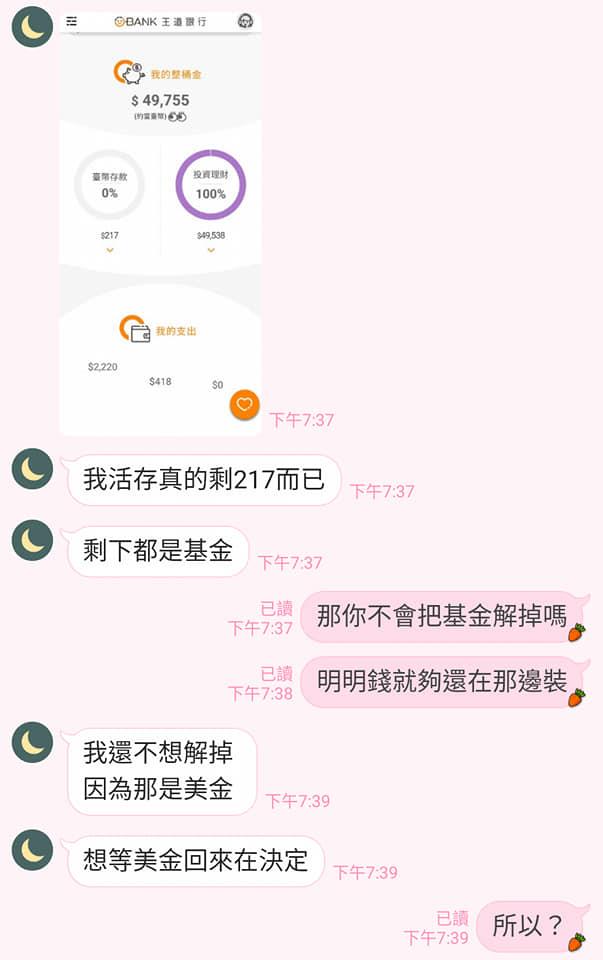Open sender's avatar beside 剩下都是基金
This screenshot has height=960, width=603.
pos(32,541)
